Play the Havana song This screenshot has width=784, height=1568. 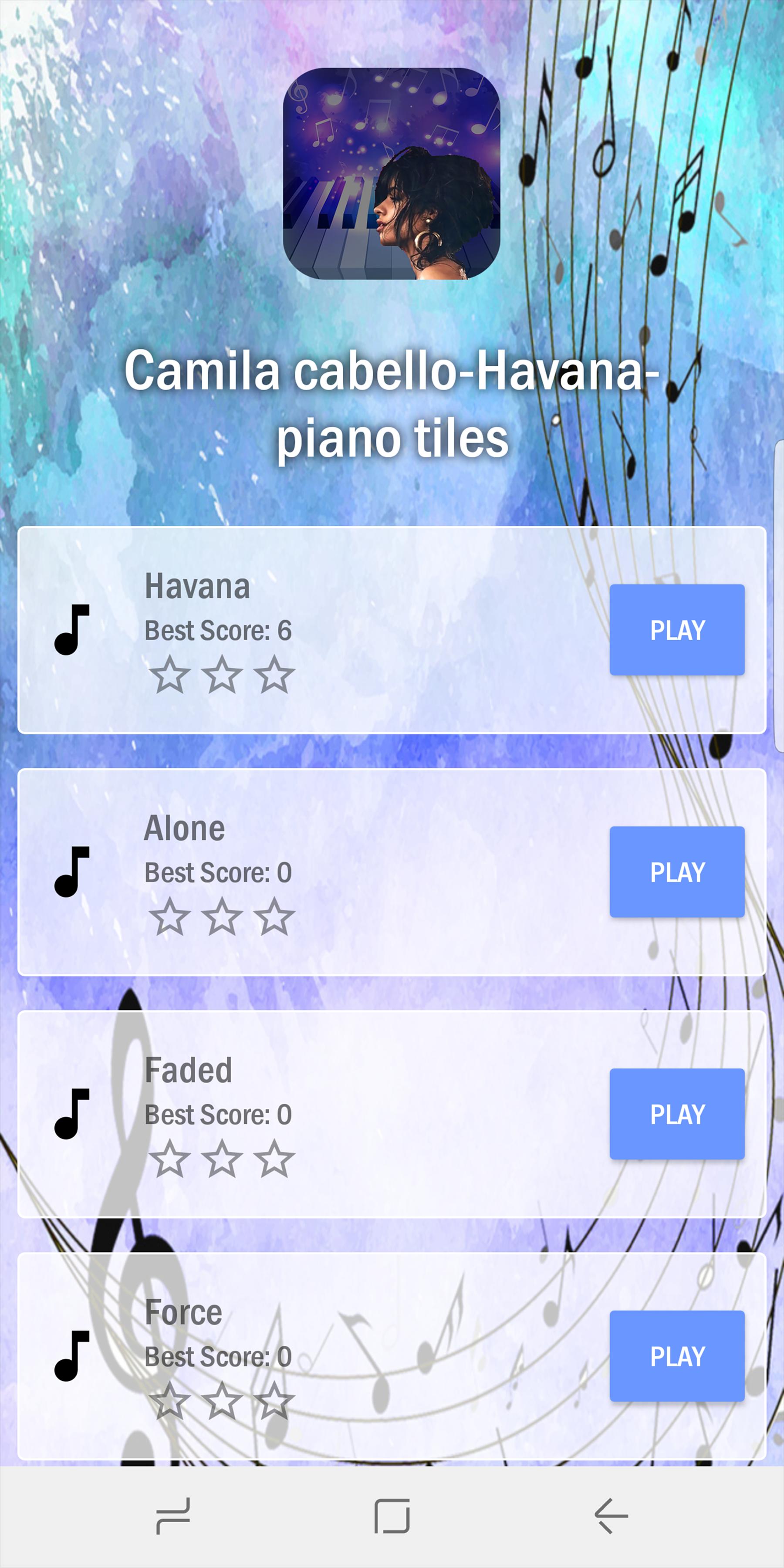click(x=677, y=629)
